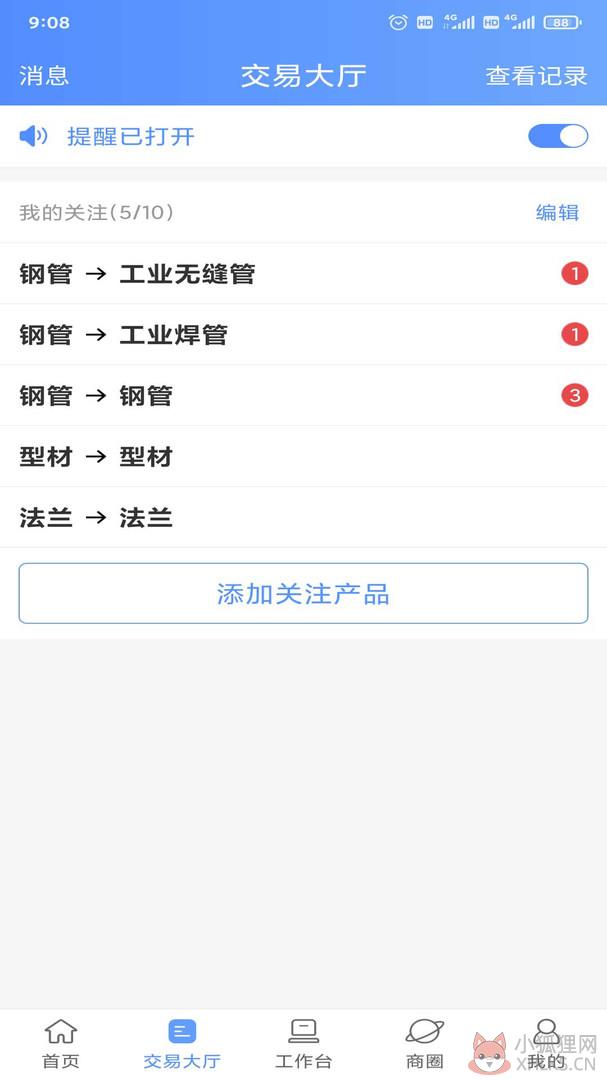607x1080 pixels.
Task: Open the 钢管 → 钢管 row
Action: [x=303, y=395]
